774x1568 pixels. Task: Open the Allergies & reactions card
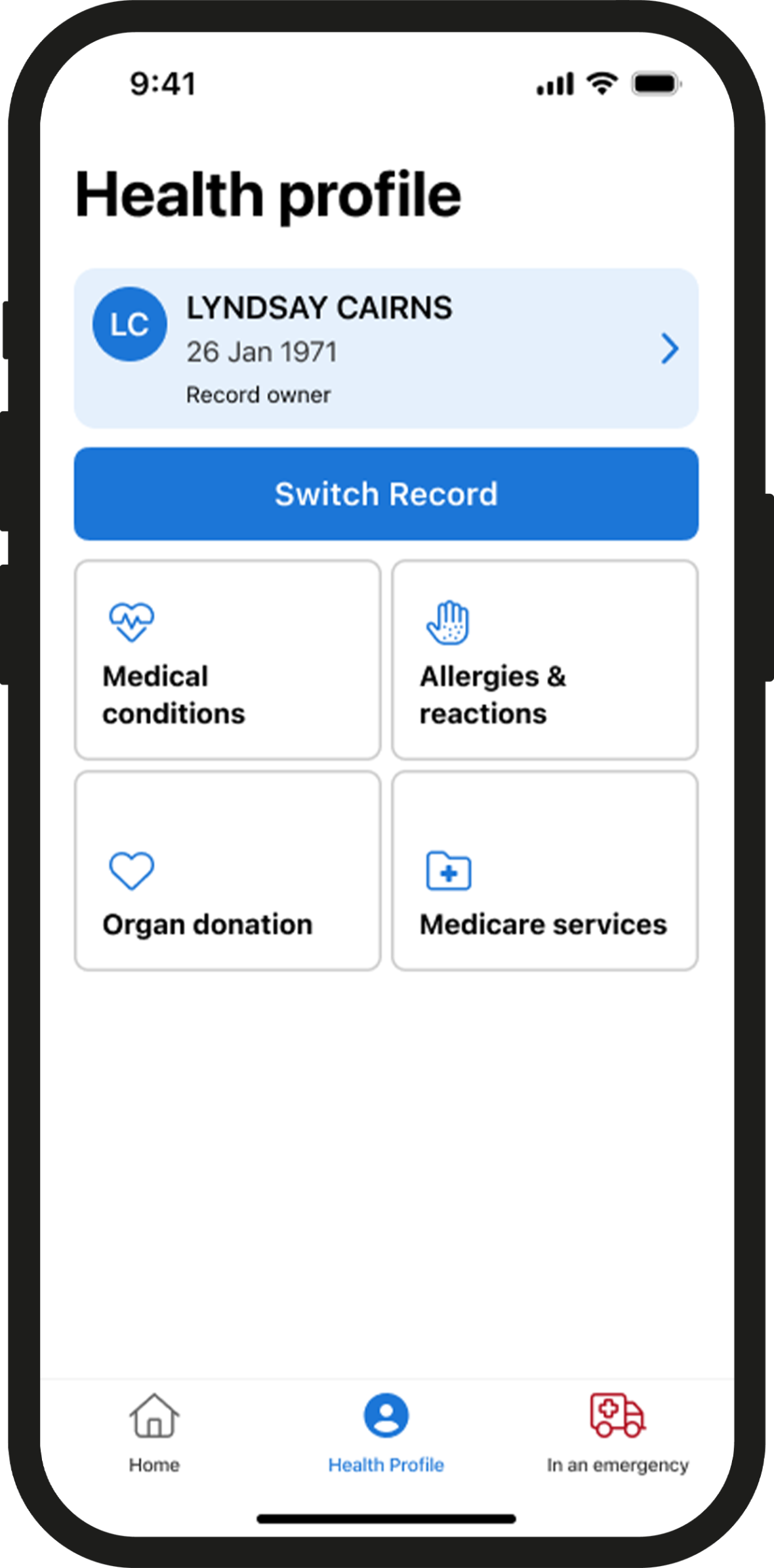click(x=544, y=660)
